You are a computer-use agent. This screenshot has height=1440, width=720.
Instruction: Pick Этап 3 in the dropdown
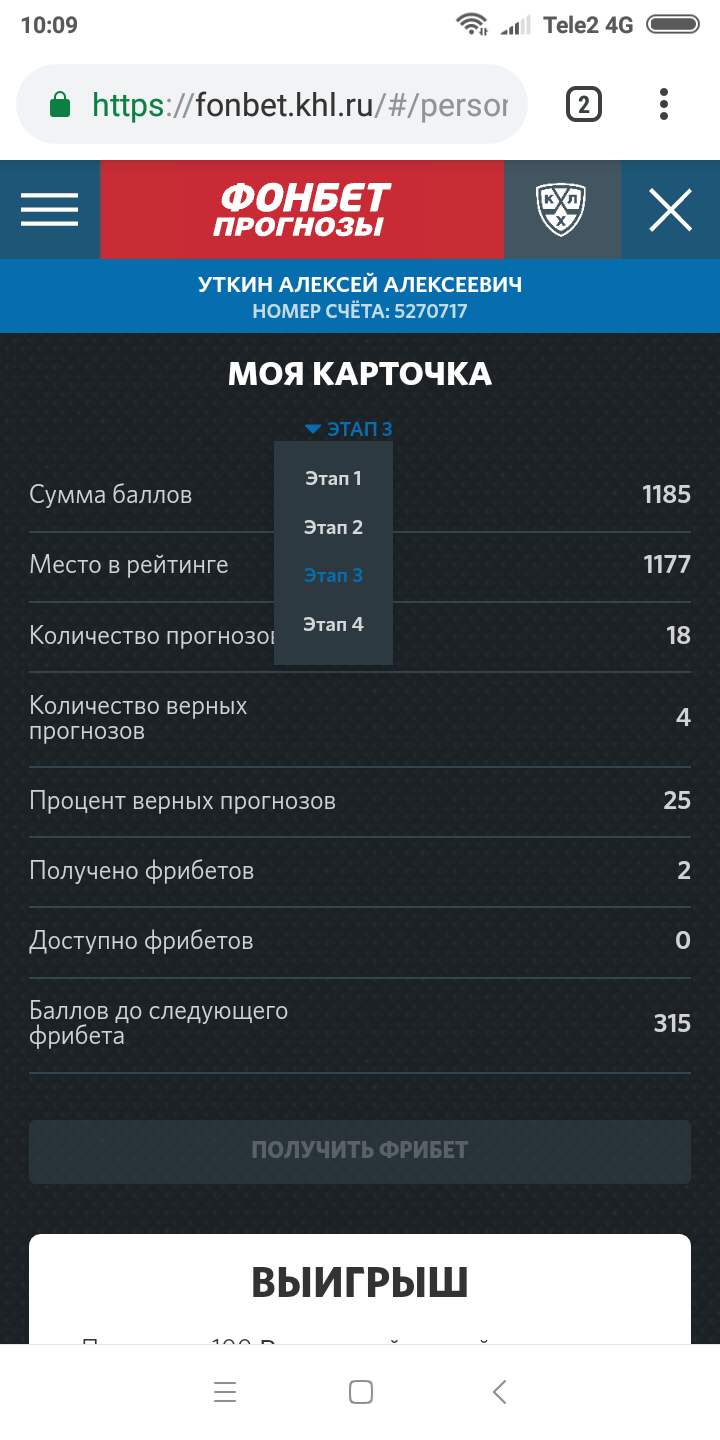coord(333,575)
